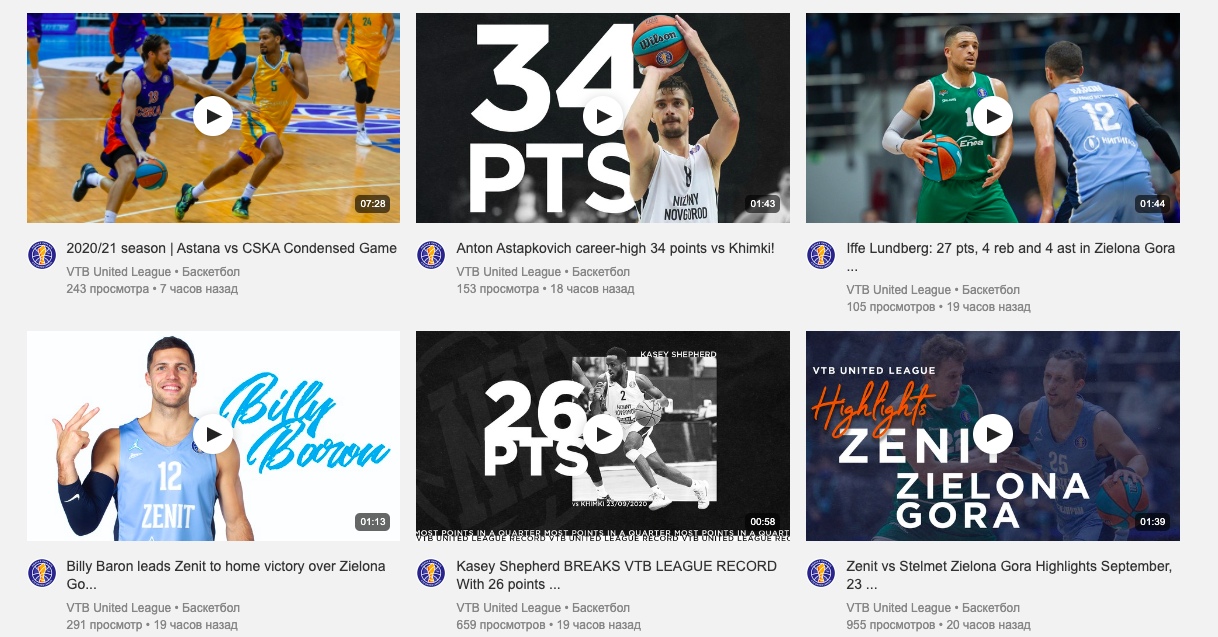Open VTB United League channel avatar beside Astana video
Image resolution: width=1218 pixels, height=637 pixels.
pyautogui.click(x=41, y=255)
